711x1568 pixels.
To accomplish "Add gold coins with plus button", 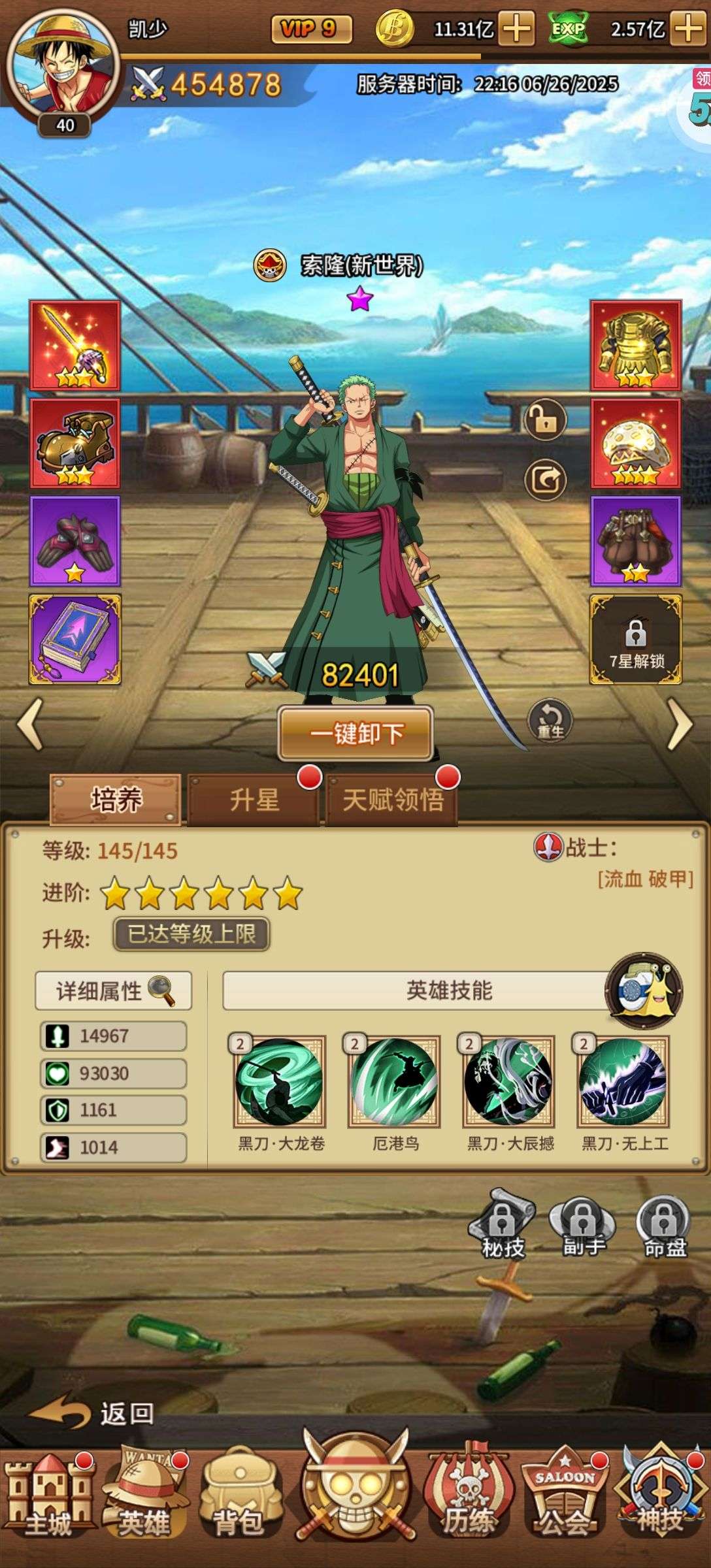I will coord(516,29).
